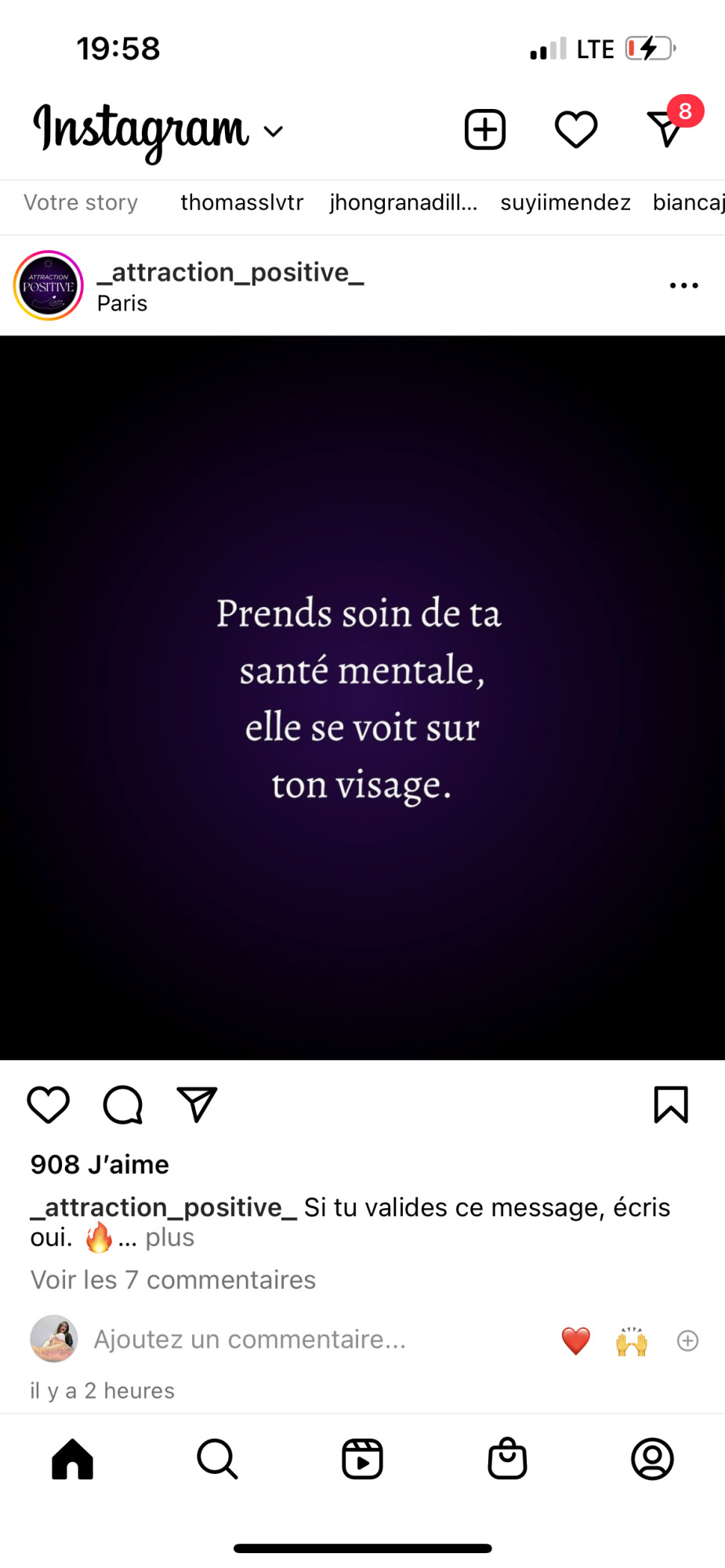Open direct messages inbox
725x1568 pixels.
coord(667,129)
